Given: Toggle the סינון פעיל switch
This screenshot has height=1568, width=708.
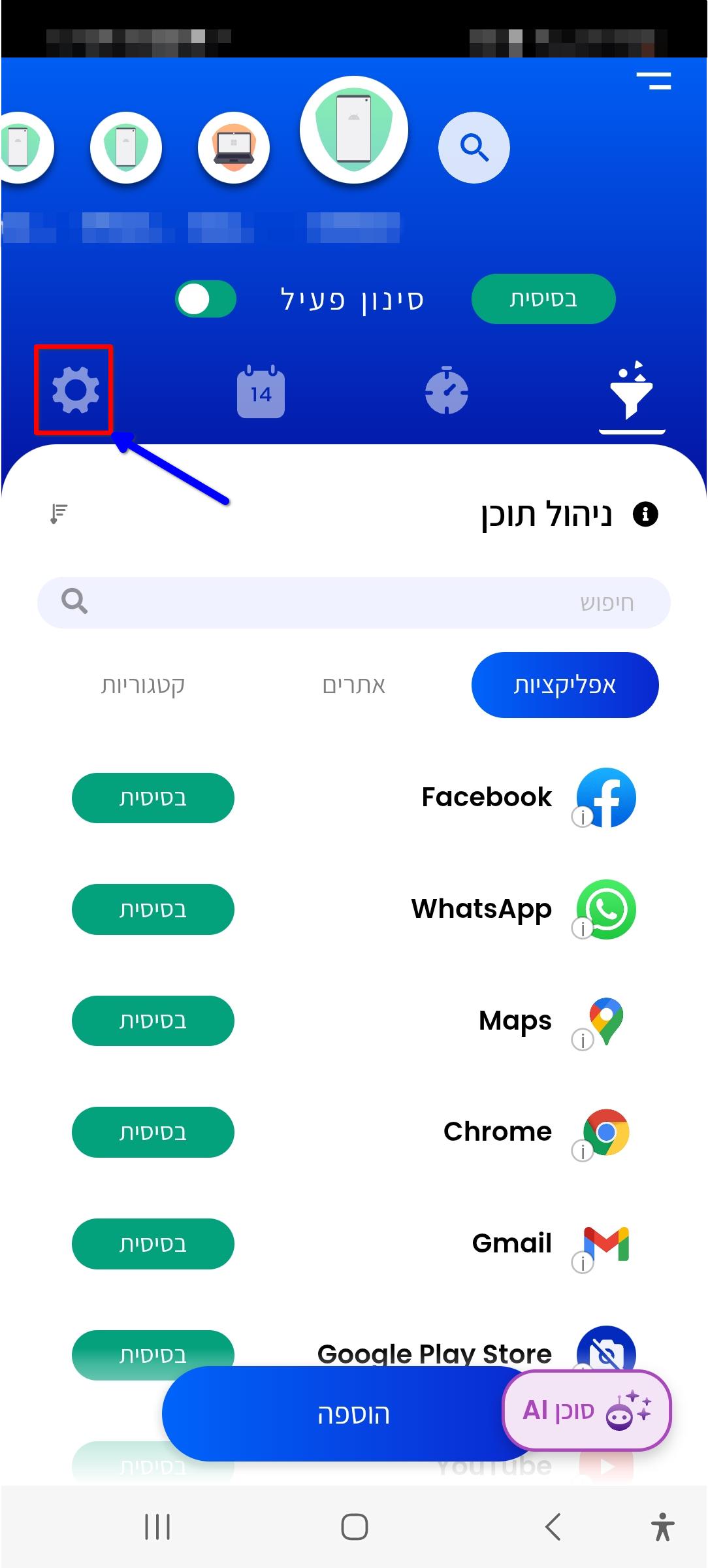Looking at the screenshot, I should pyautogui.click(x=206, y=299).
